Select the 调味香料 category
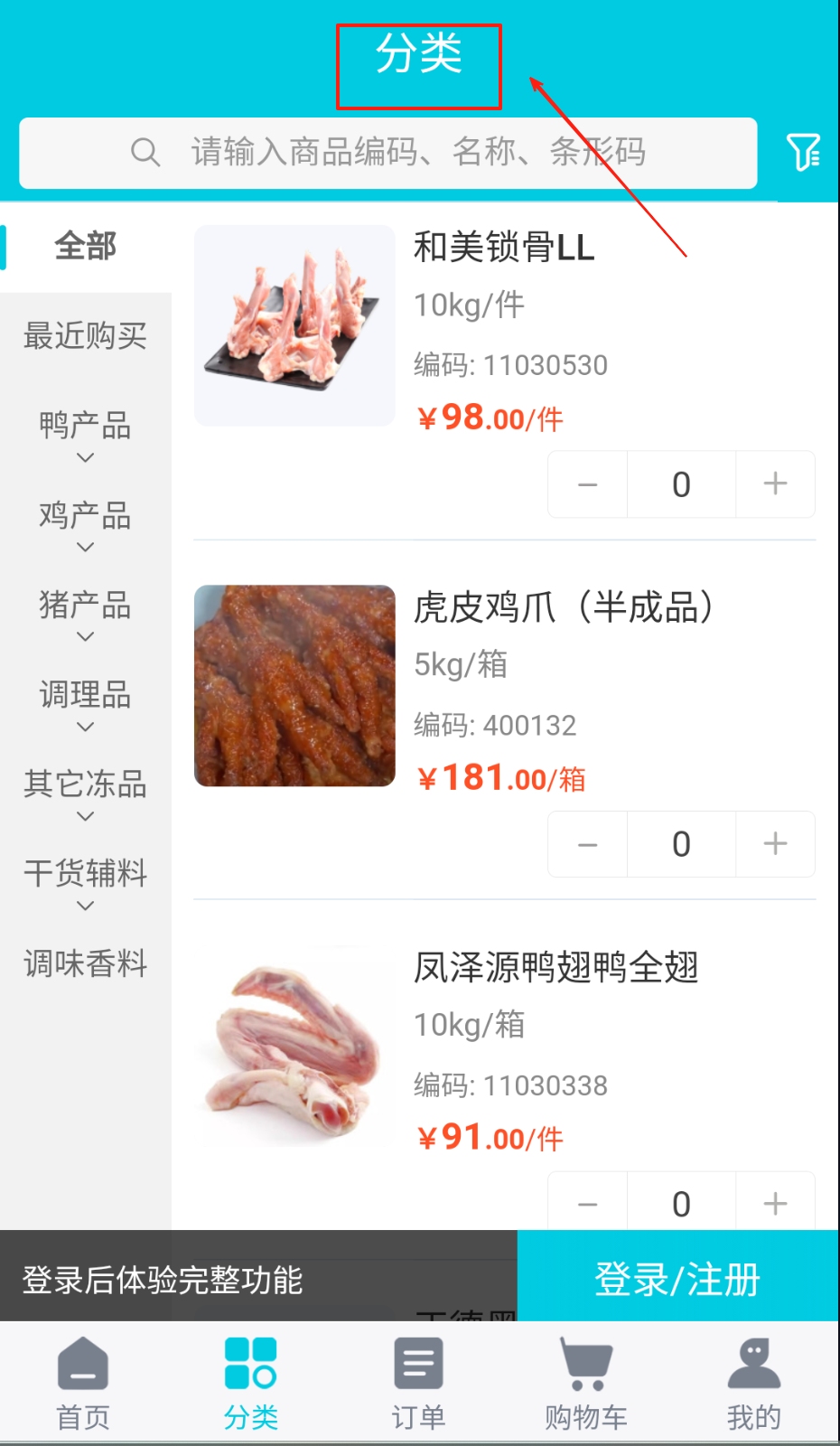Viewport: 840px width, 1446px height. tap(86, 964)
